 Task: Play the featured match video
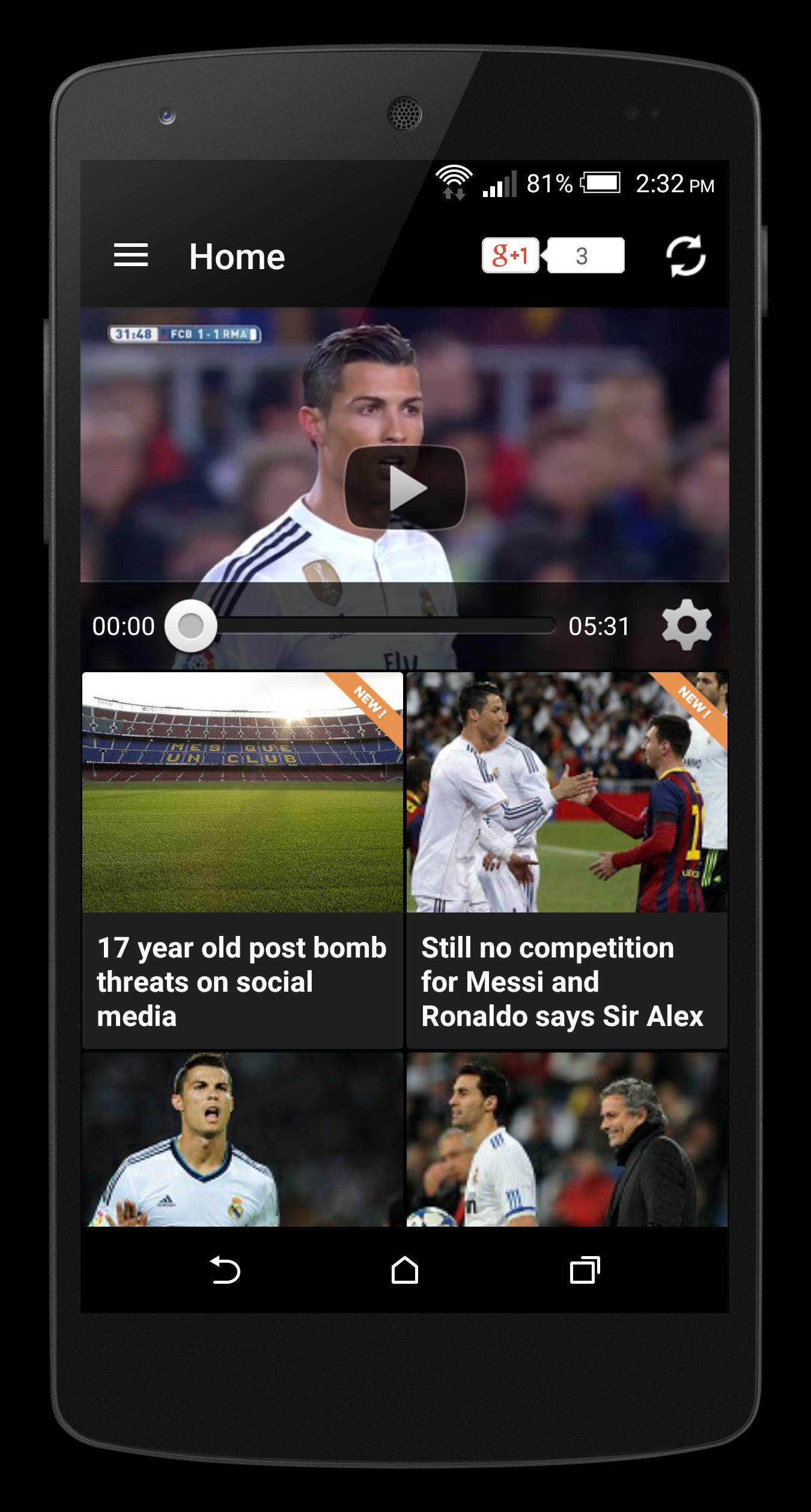click(405, 487)
